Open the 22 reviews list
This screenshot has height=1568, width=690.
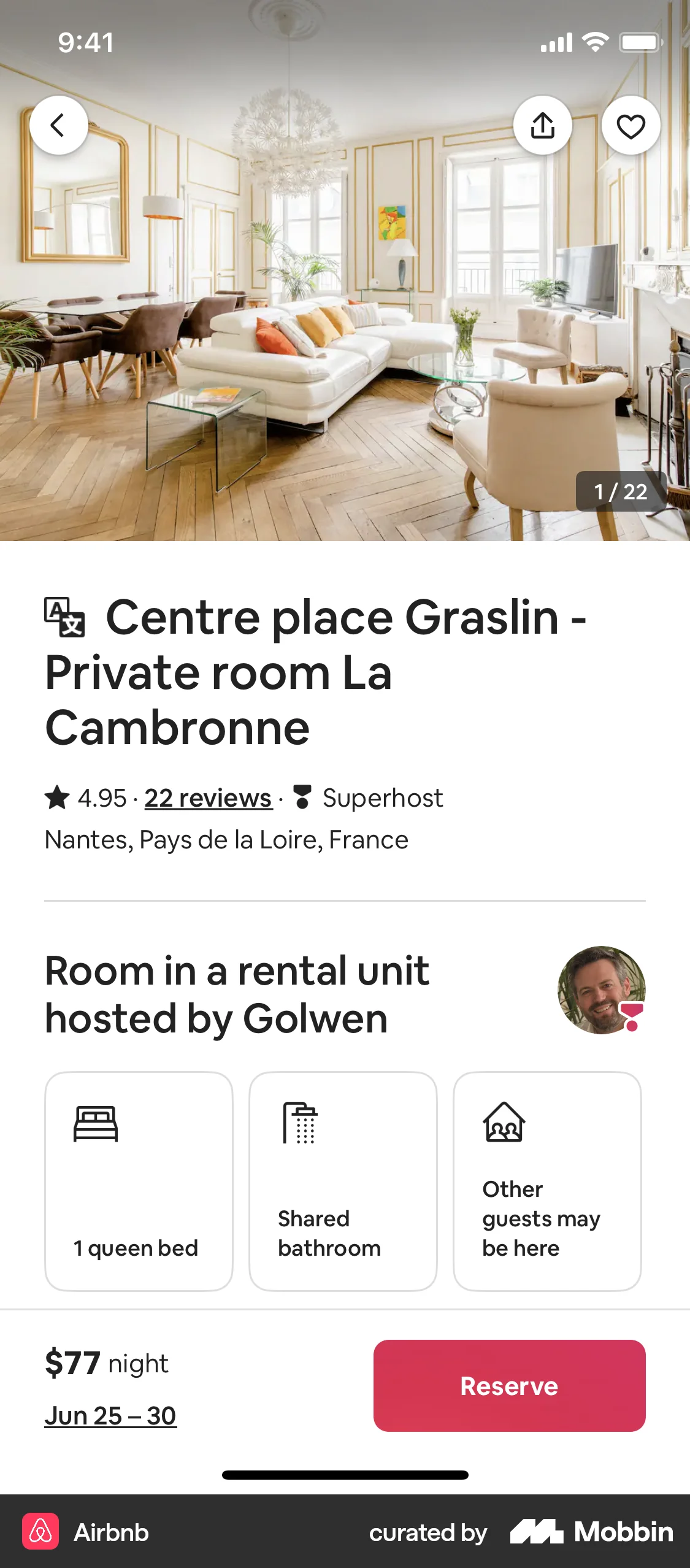point(208,797)
